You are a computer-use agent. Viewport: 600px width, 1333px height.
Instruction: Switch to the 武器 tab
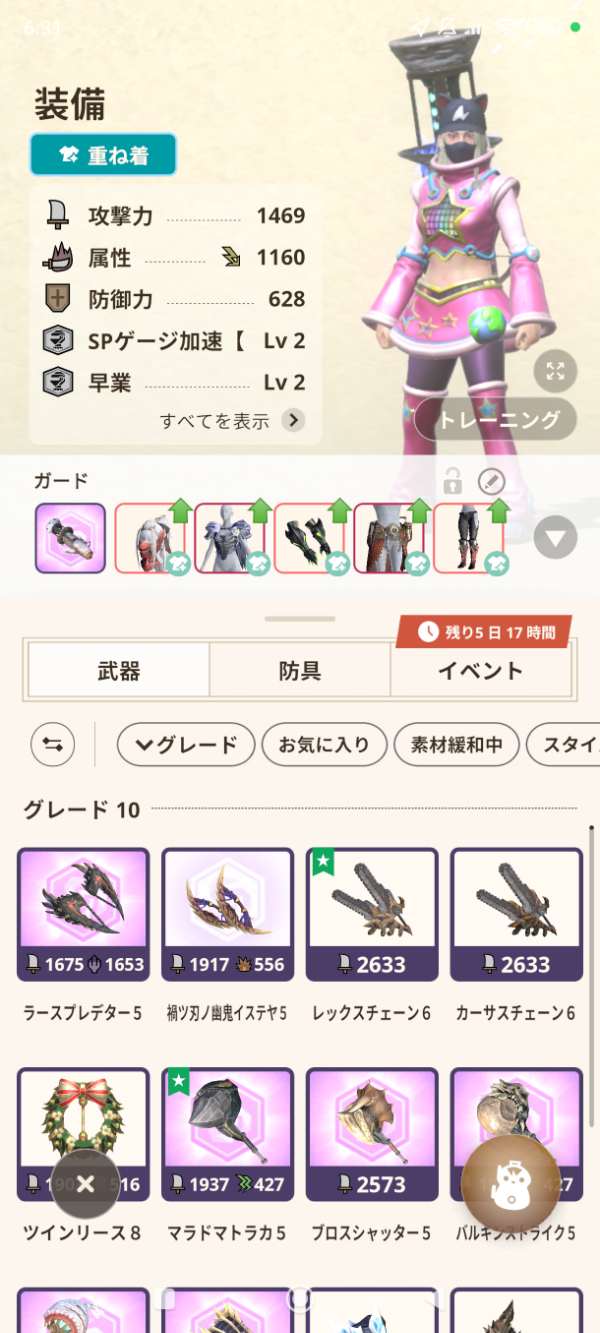pyautogui.click(x=119, y=670)
